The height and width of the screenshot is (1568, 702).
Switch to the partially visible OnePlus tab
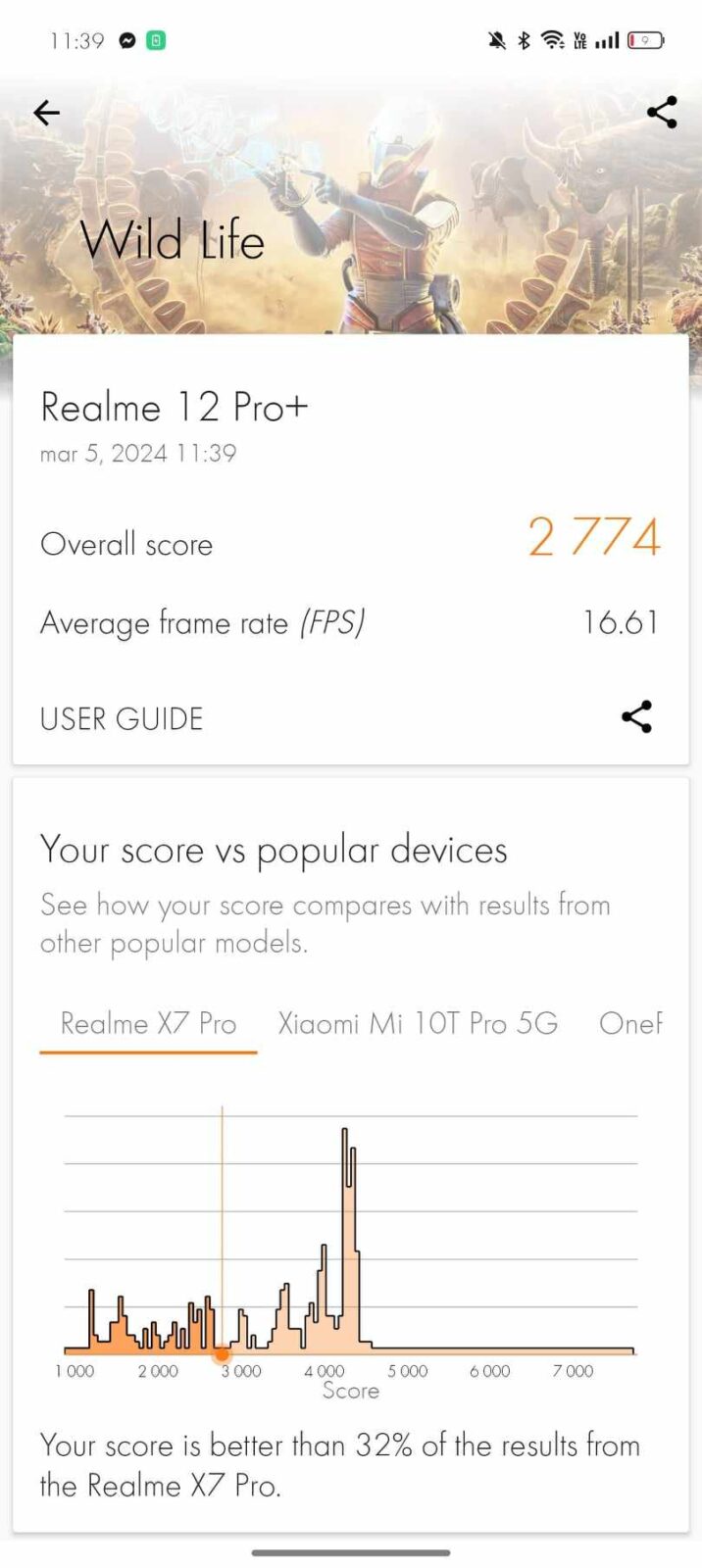click(x=630, y=1024)
